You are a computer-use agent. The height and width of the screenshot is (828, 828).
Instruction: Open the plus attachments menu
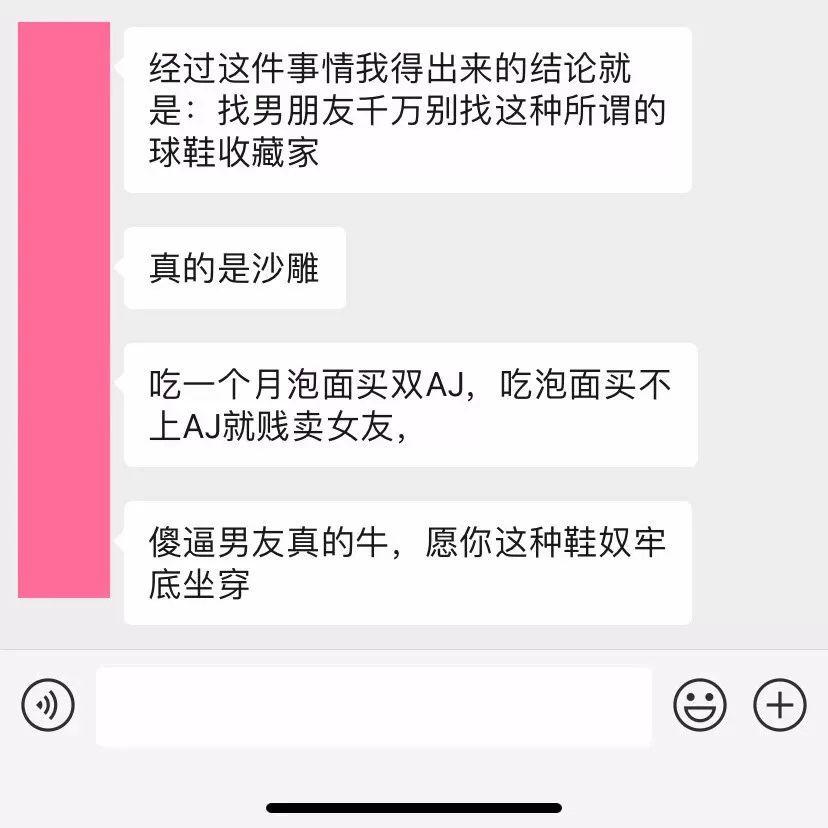(779, 706)
